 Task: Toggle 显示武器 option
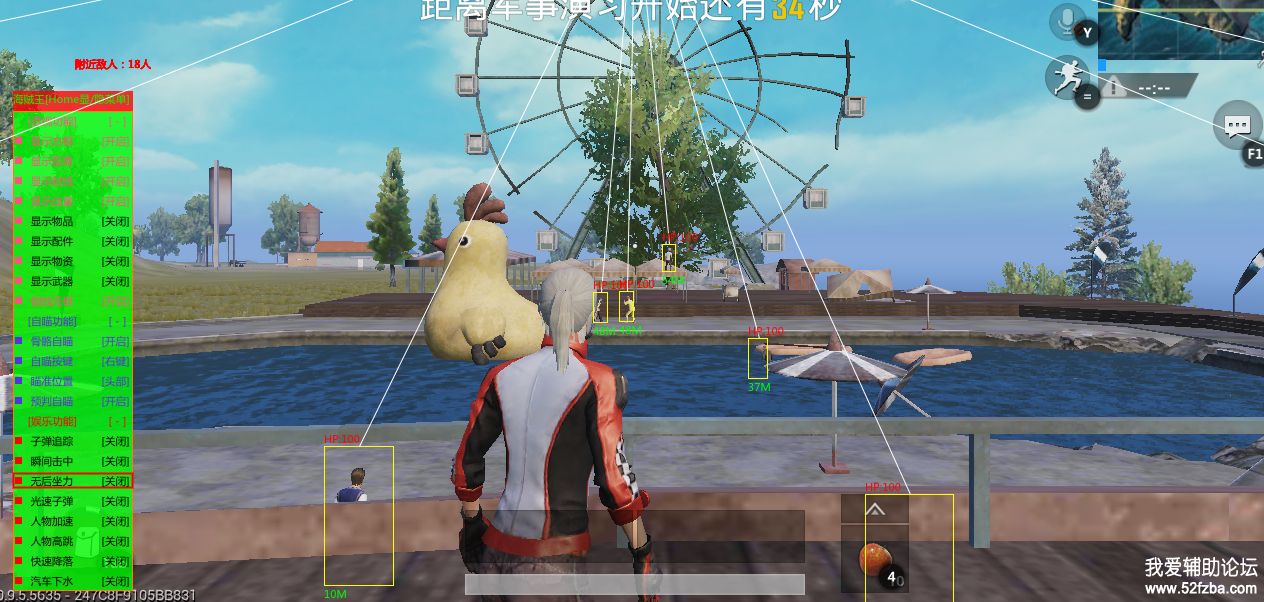click(72, 281)
